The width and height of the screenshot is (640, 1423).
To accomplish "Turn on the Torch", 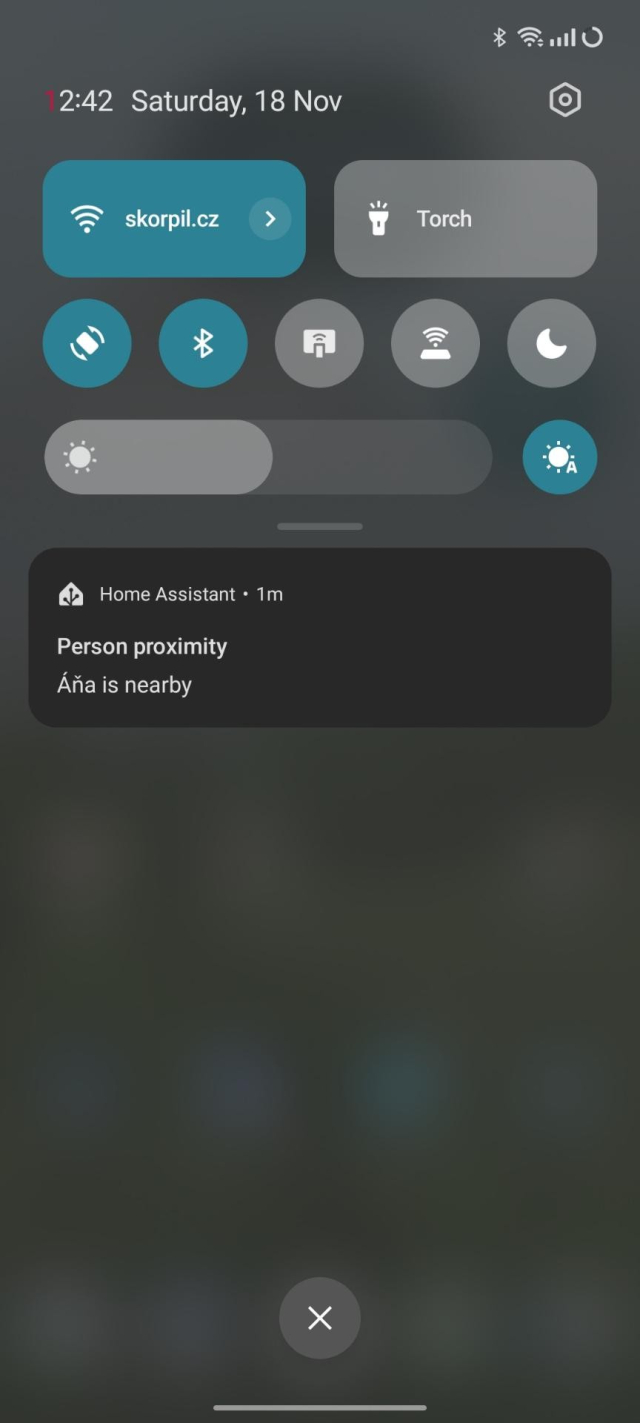I will point(465,219).
